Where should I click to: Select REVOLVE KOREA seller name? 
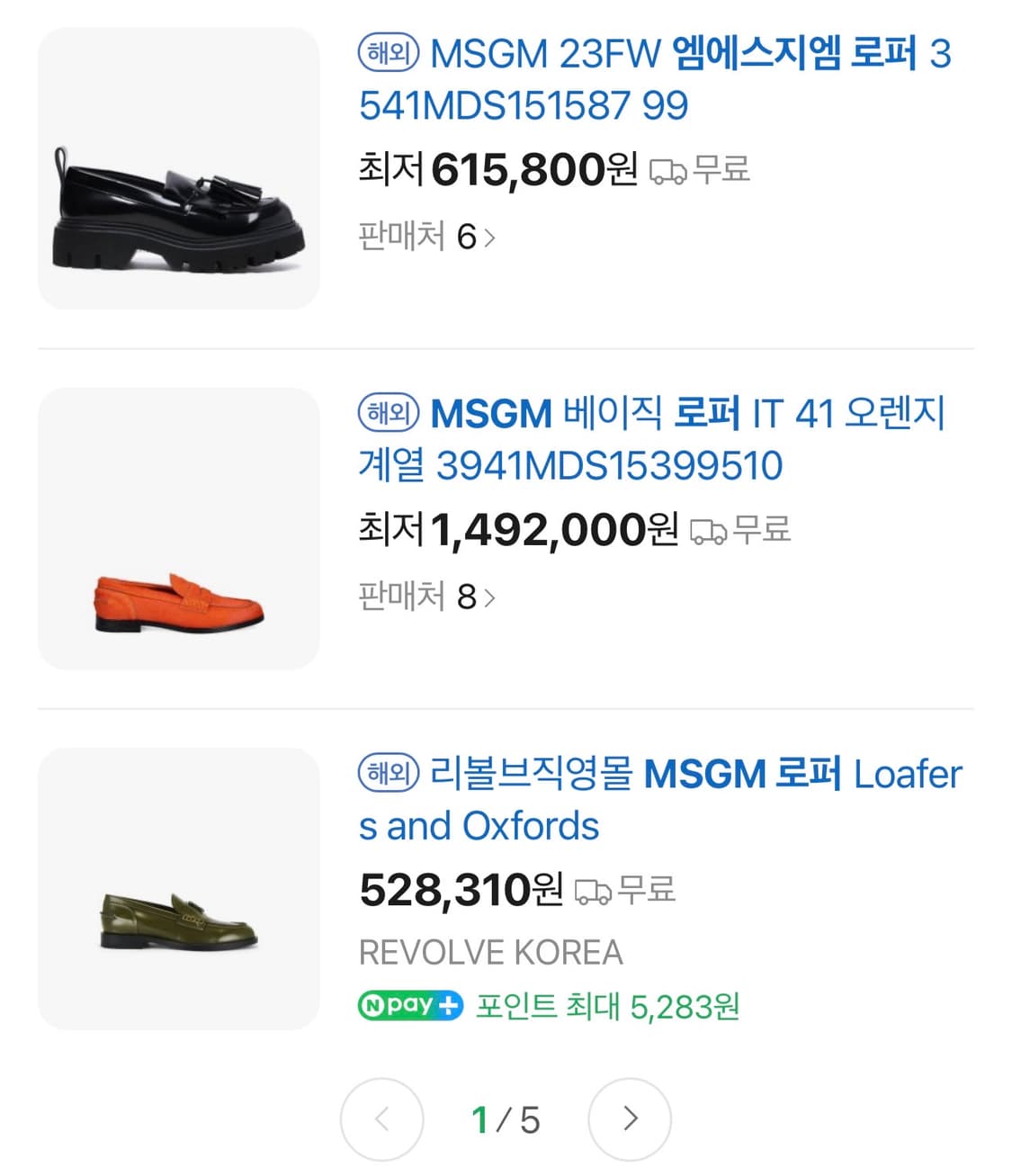point(491,952)
